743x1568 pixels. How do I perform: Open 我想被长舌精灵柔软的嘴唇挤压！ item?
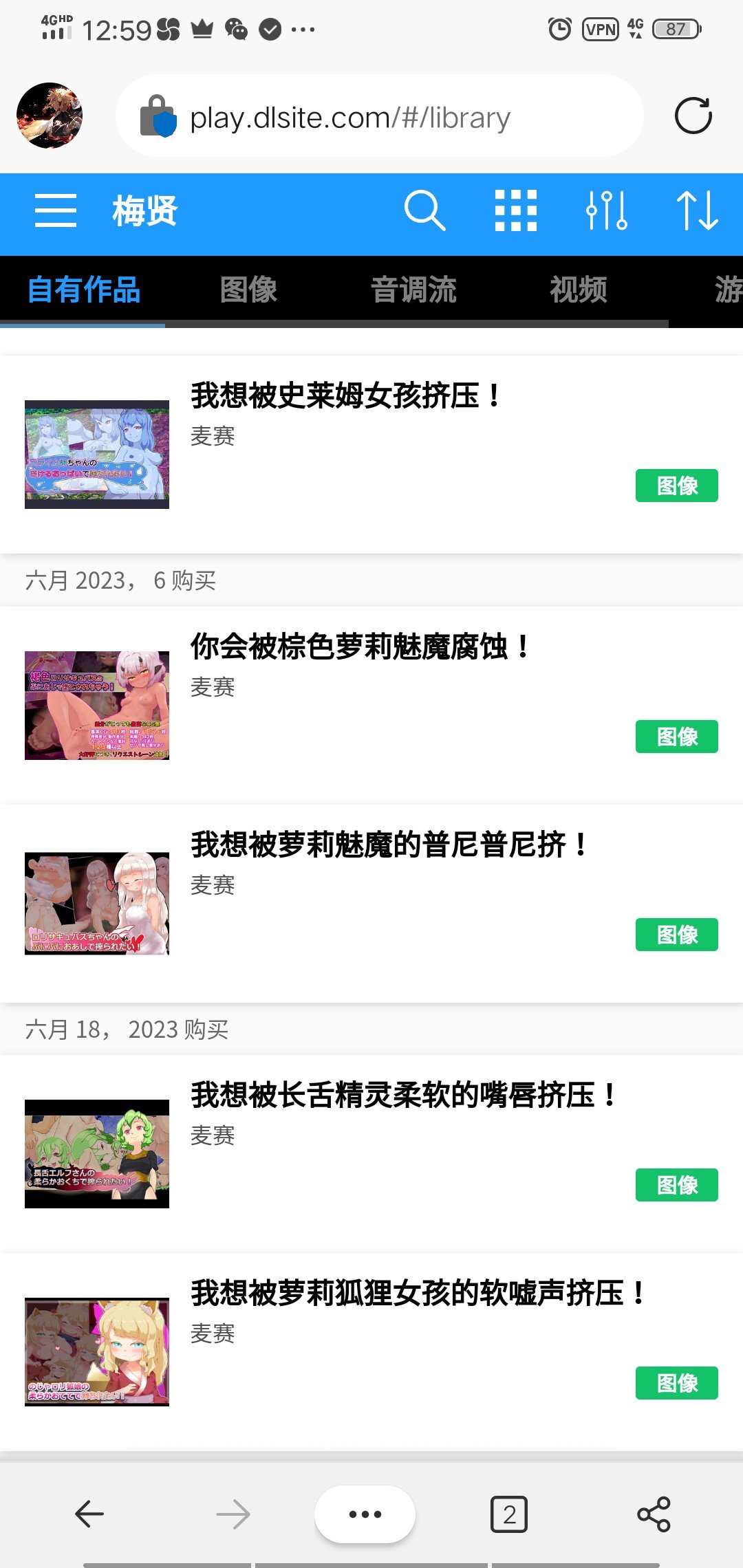pyautogui.click(x=405, y=1096)
